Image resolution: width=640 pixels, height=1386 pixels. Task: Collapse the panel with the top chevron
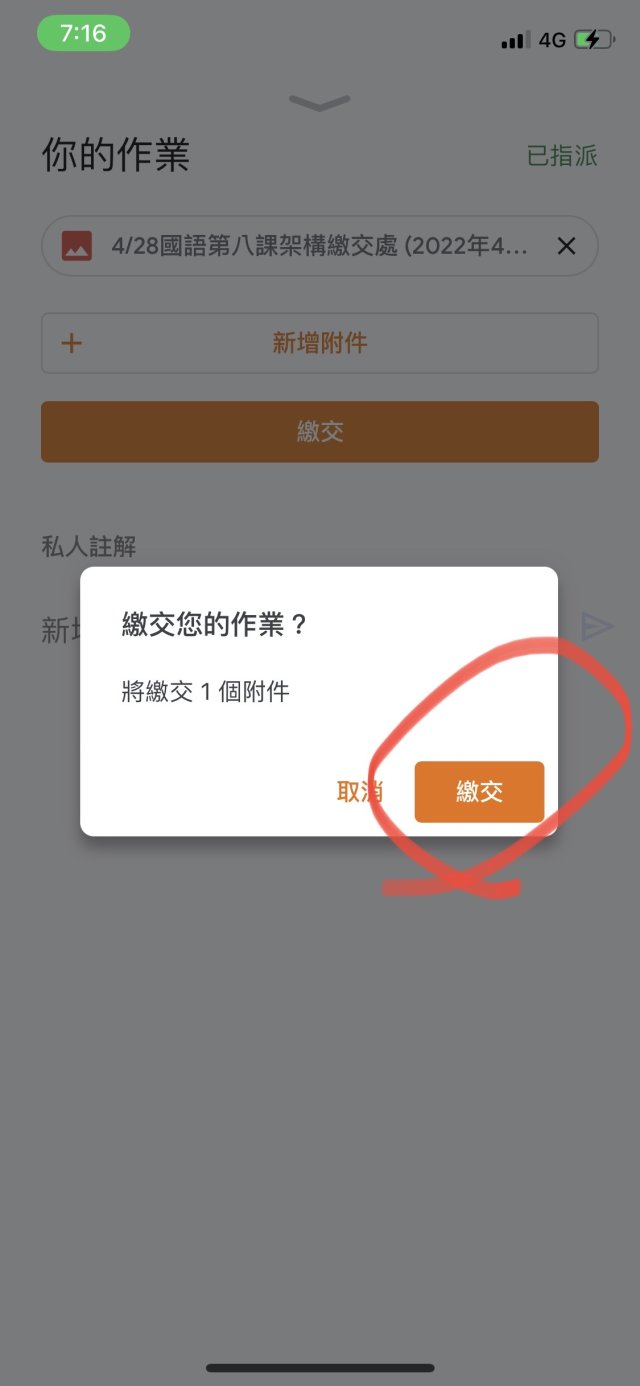320,102
